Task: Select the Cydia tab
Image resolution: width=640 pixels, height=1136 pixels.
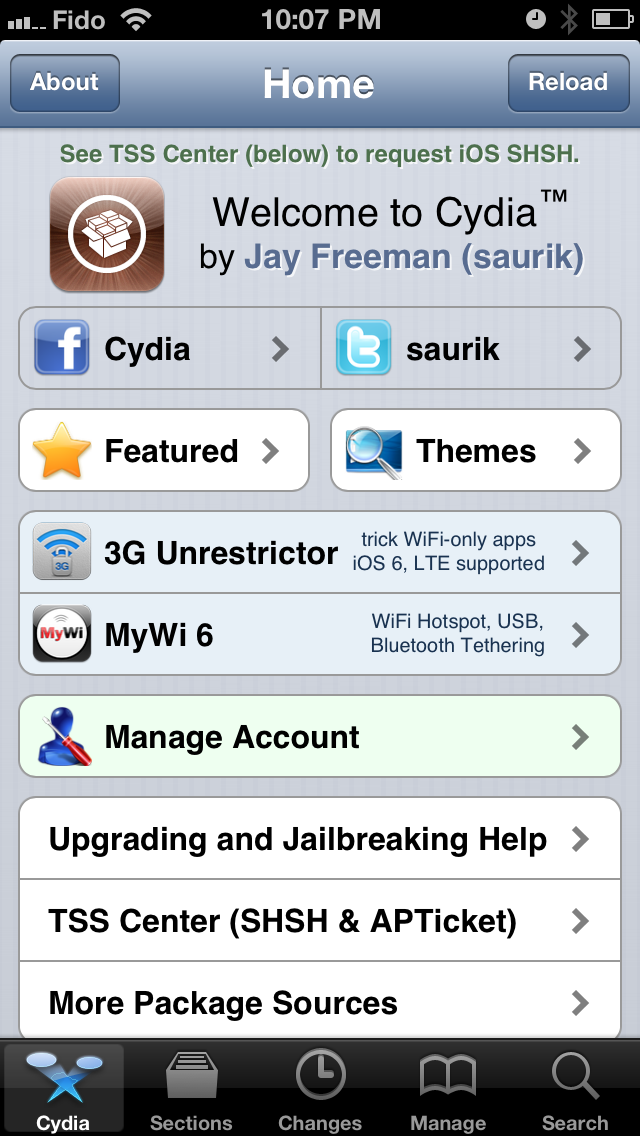Action: coord(63,1090)
